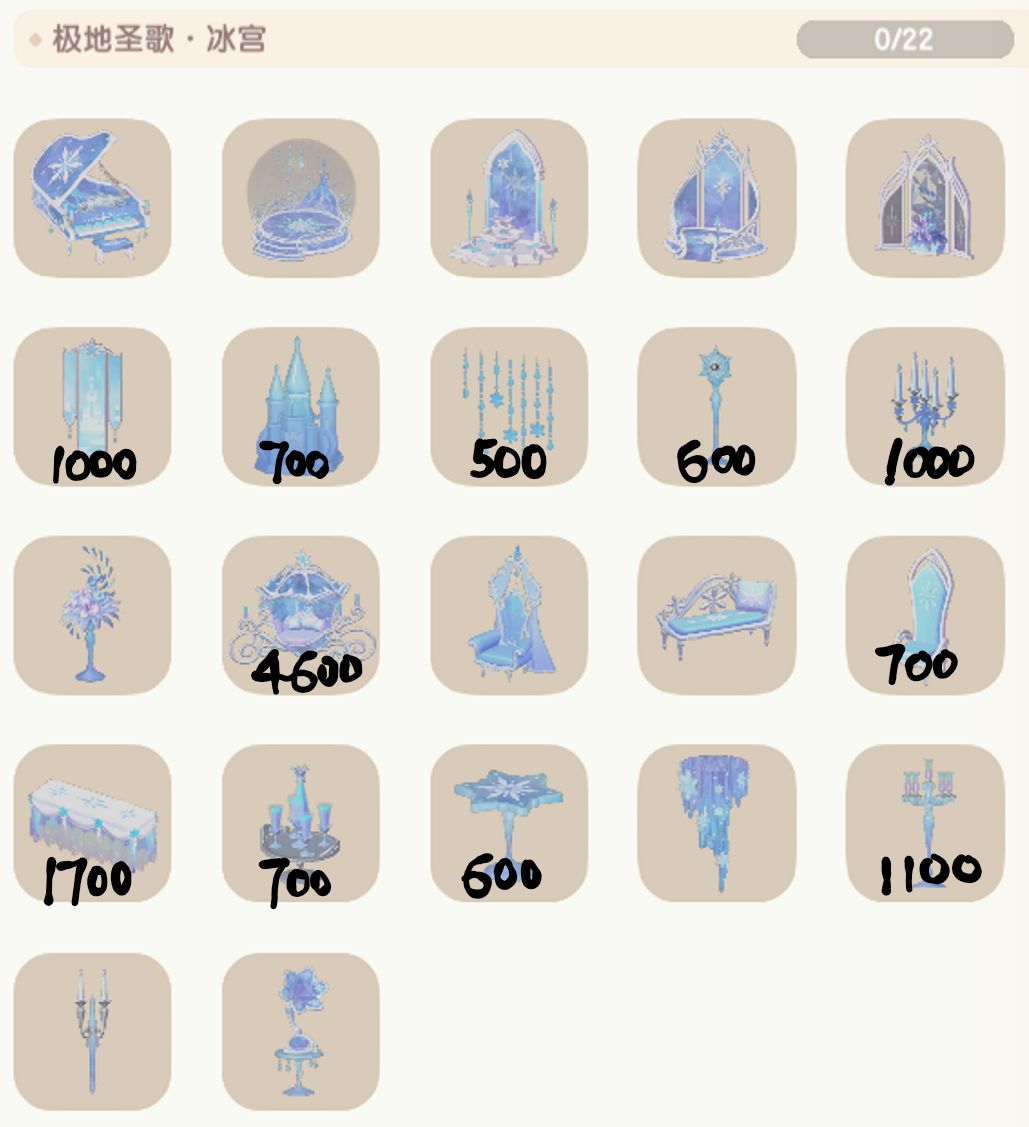Select the snowflake chaise lounge item
1029x1127 pixels.
[717, 614]
